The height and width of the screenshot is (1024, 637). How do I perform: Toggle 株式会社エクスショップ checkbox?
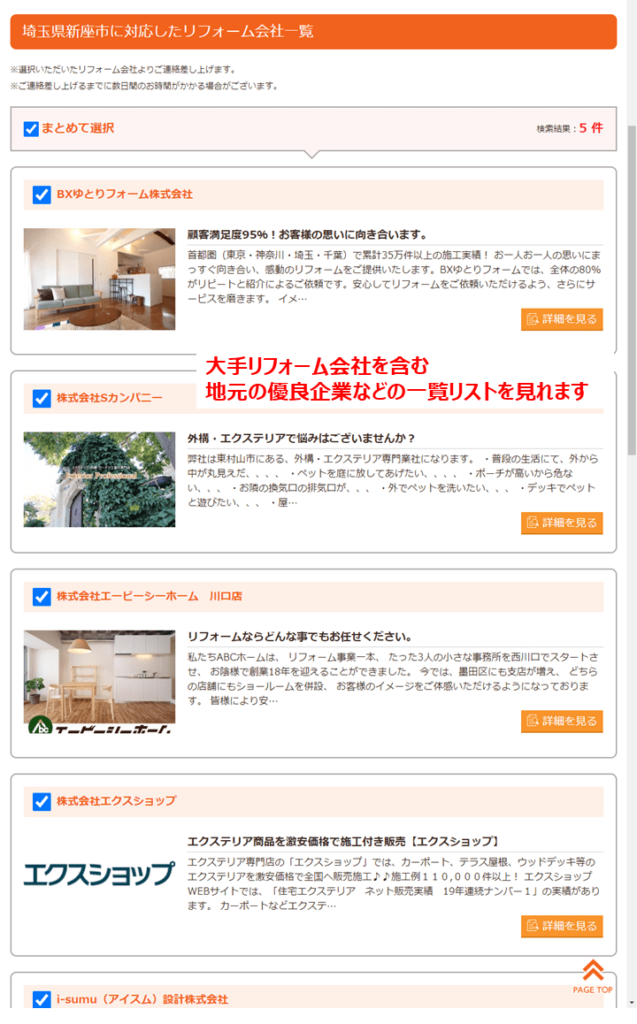[x=41, y=802]
